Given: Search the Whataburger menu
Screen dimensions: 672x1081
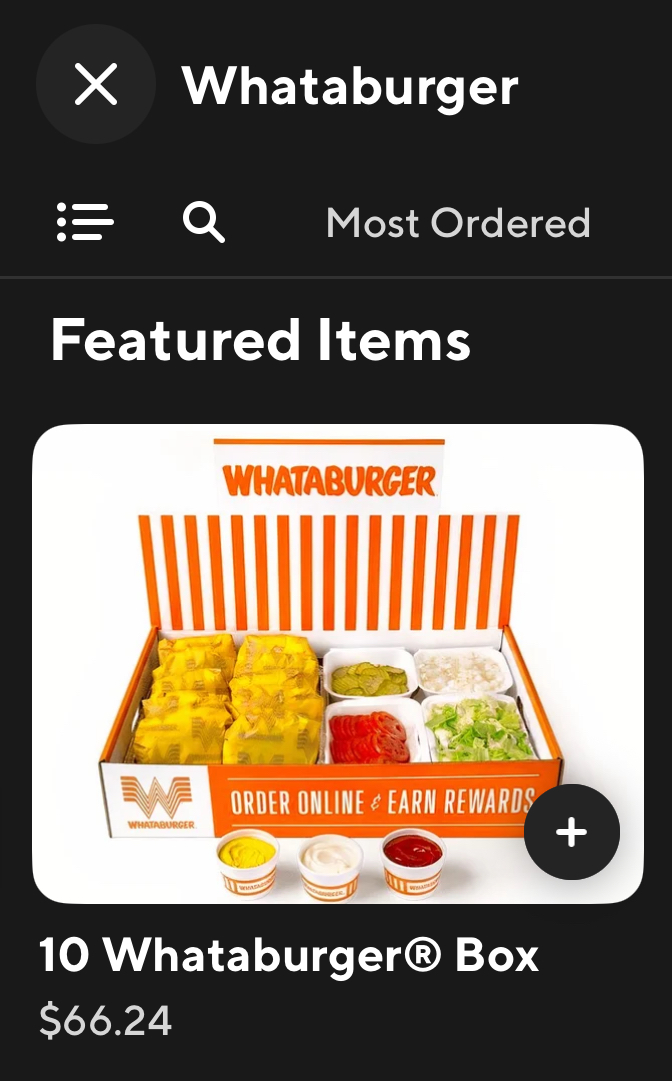Looking at the screenshot, I should pyautogui.click(x=203, y=222).
